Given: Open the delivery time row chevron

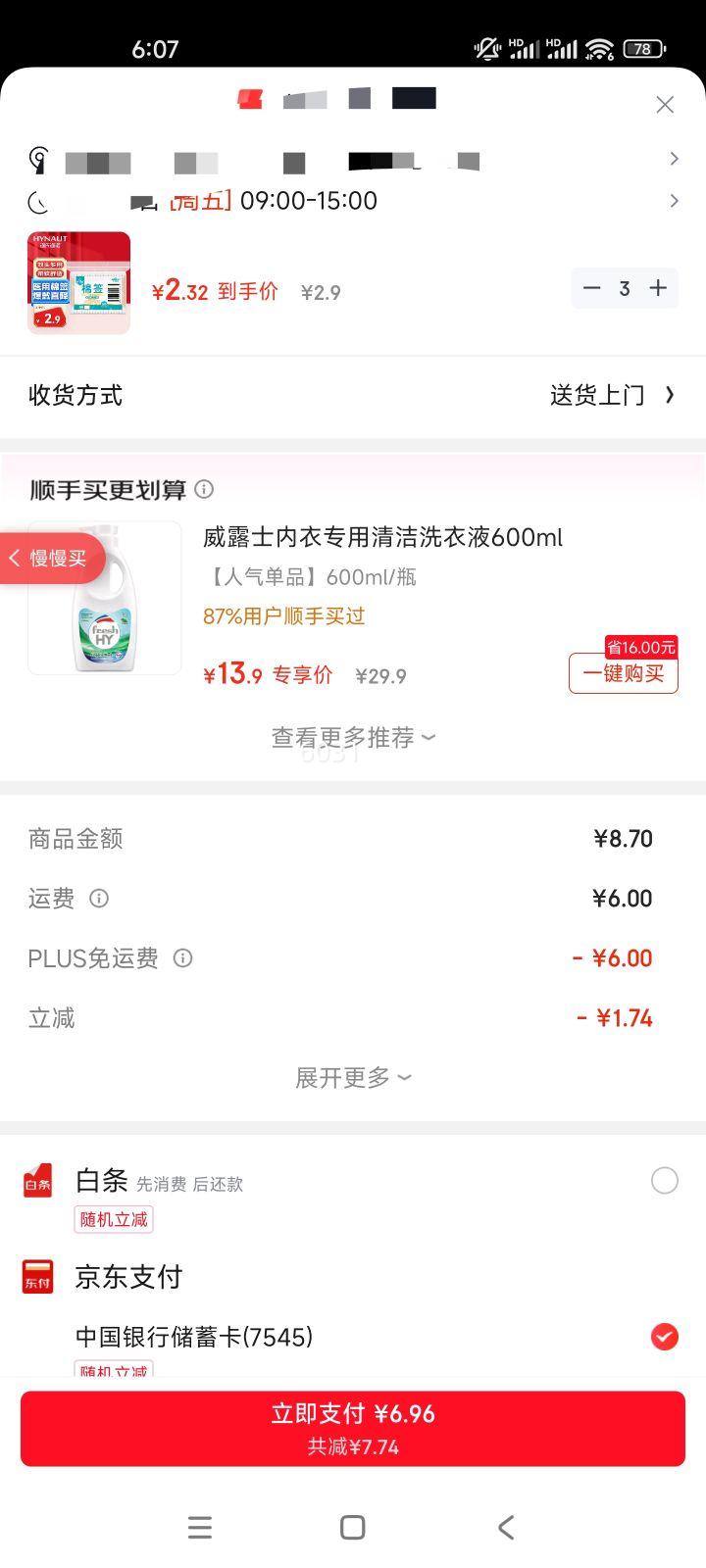Looking at the screenshot, I should pyautogui.click(x=674, y=201).
